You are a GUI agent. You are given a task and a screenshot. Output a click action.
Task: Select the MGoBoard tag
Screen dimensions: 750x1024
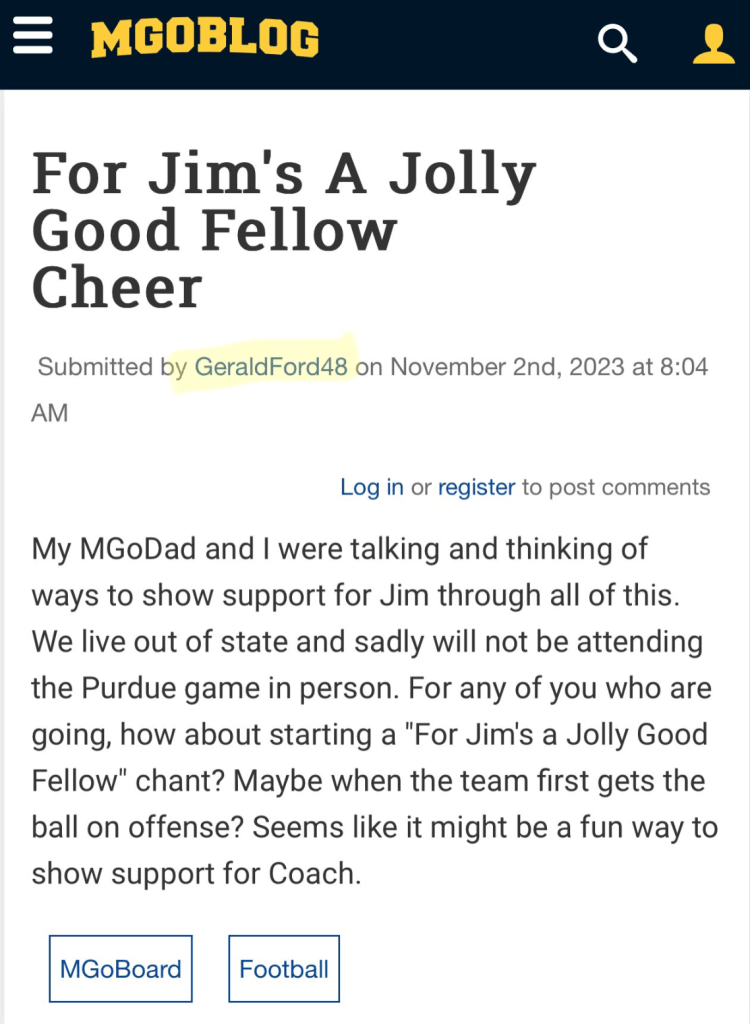[x=121, y=968]
